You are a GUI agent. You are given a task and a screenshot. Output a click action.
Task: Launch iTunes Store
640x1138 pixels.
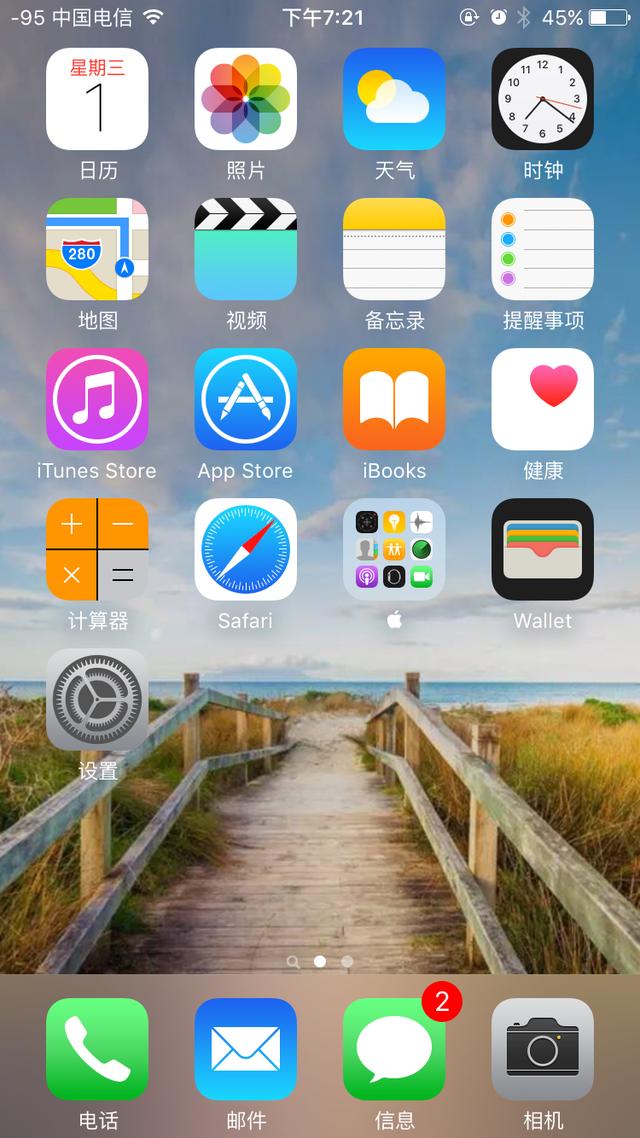coord(97,399)
